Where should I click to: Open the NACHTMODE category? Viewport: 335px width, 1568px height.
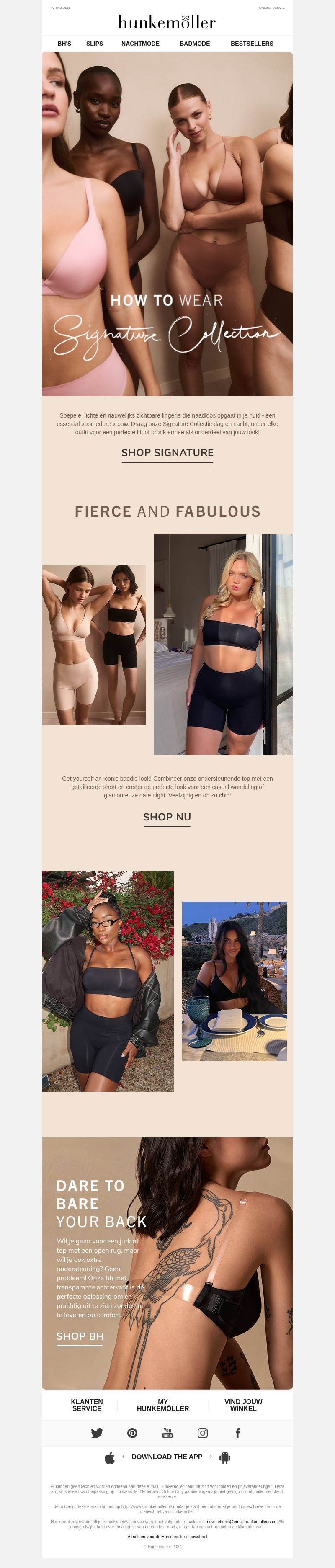point(140,44)
